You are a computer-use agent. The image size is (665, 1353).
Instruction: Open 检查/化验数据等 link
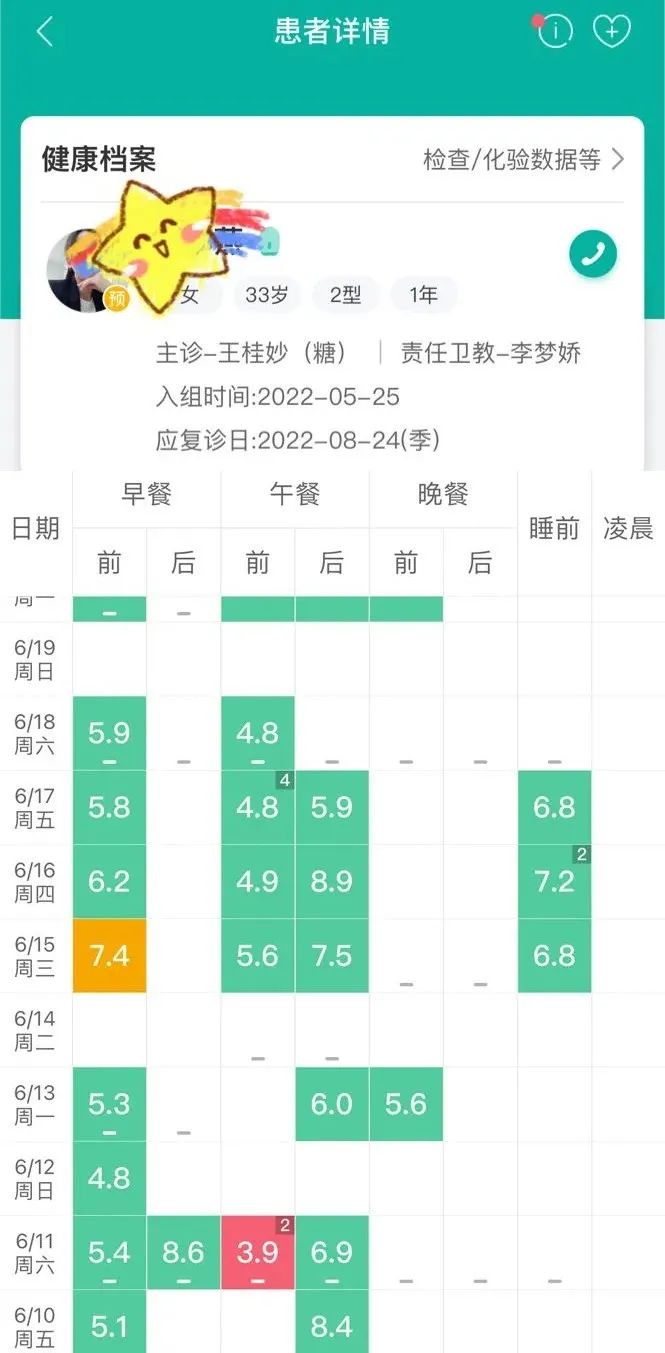pos(524,159)
